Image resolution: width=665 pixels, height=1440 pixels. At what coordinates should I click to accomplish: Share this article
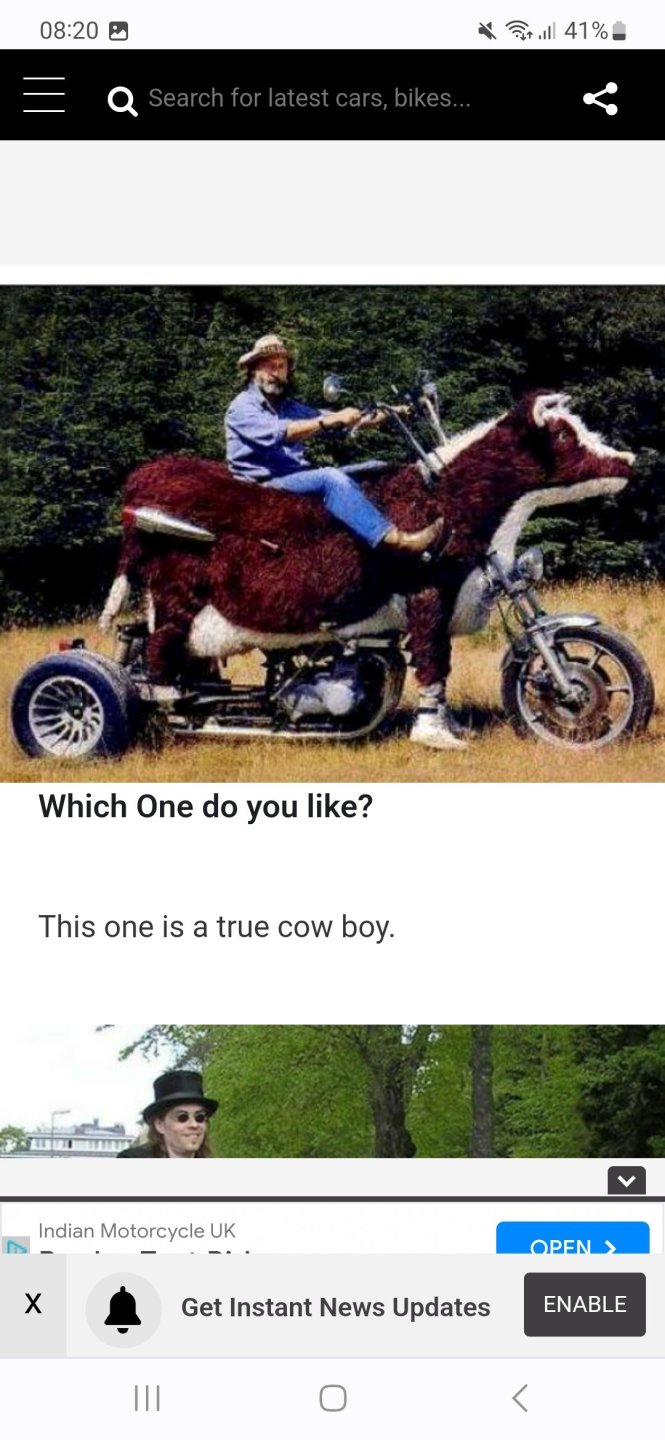pyautogui.click(x=600, y=98)
